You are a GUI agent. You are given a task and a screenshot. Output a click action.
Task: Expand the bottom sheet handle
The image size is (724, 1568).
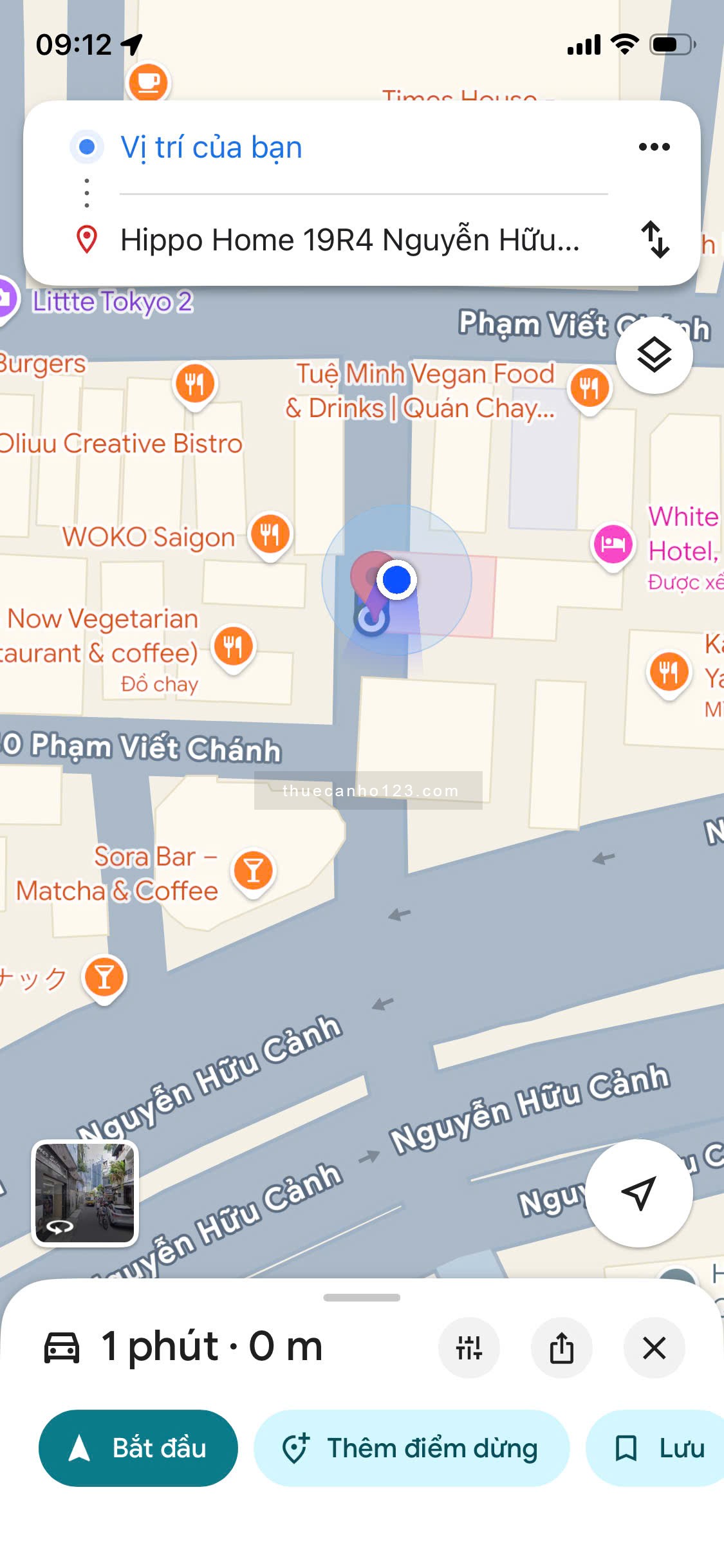pyautogui.click(x=362, y=1298)
